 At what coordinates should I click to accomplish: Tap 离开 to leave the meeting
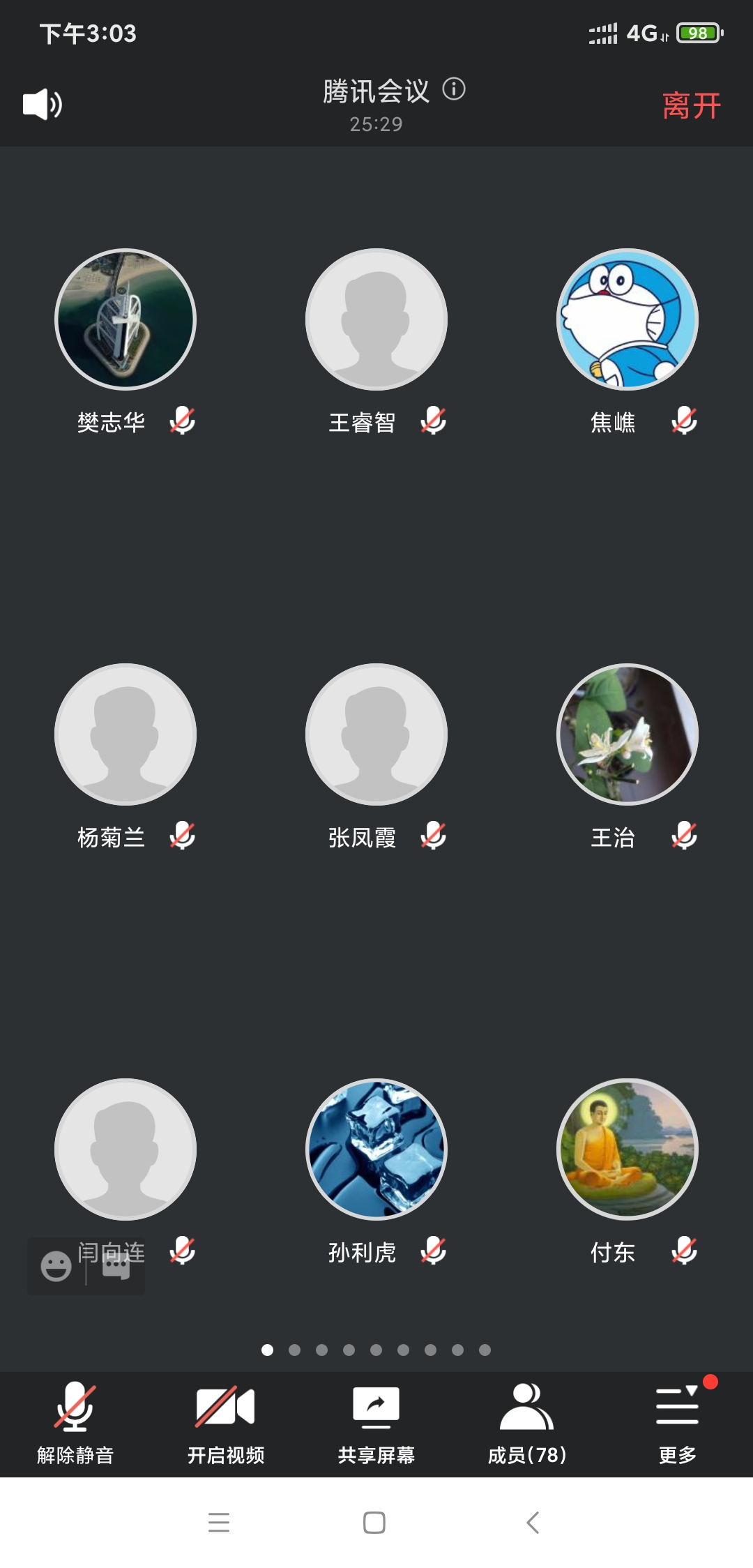pos(691,106)
